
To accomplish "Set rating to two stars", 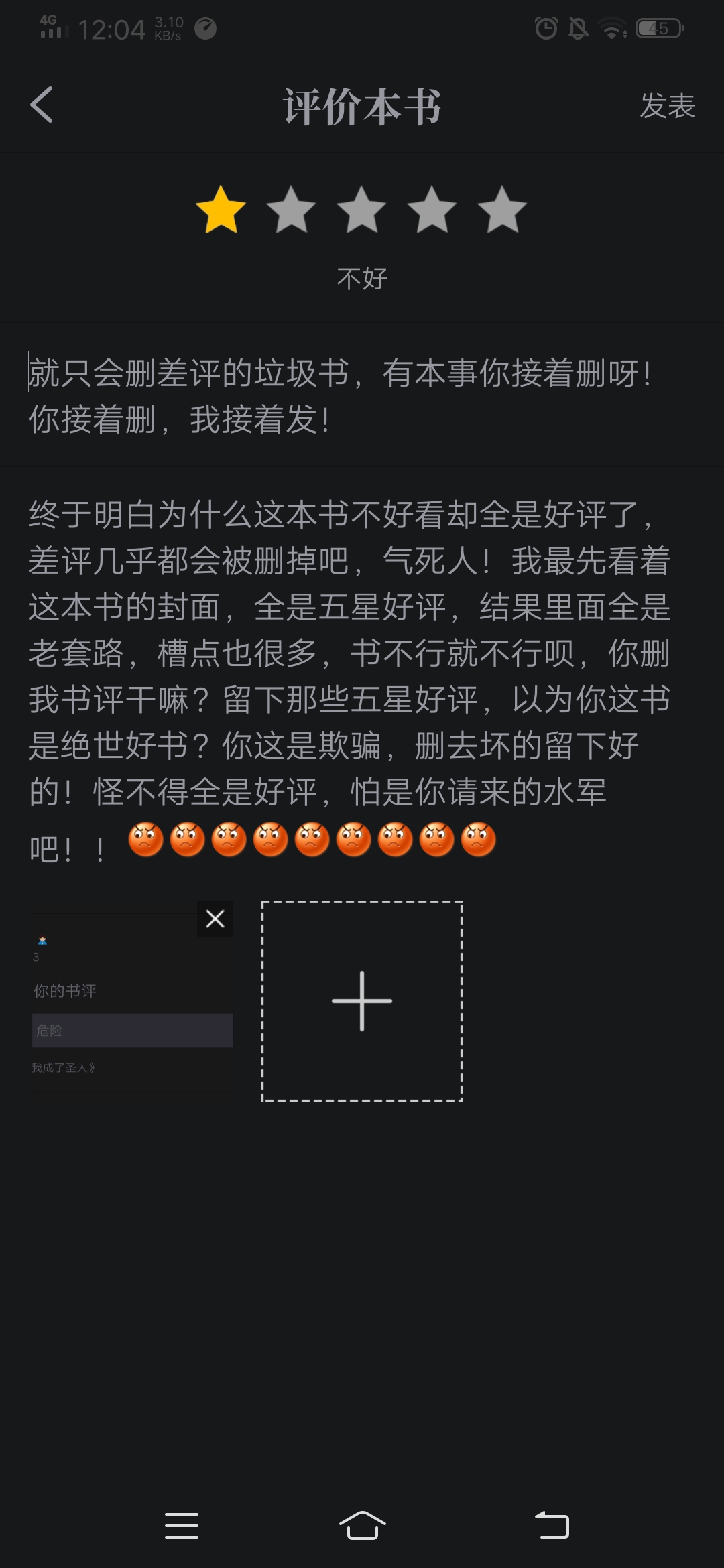I will click(x=291, y=210).
